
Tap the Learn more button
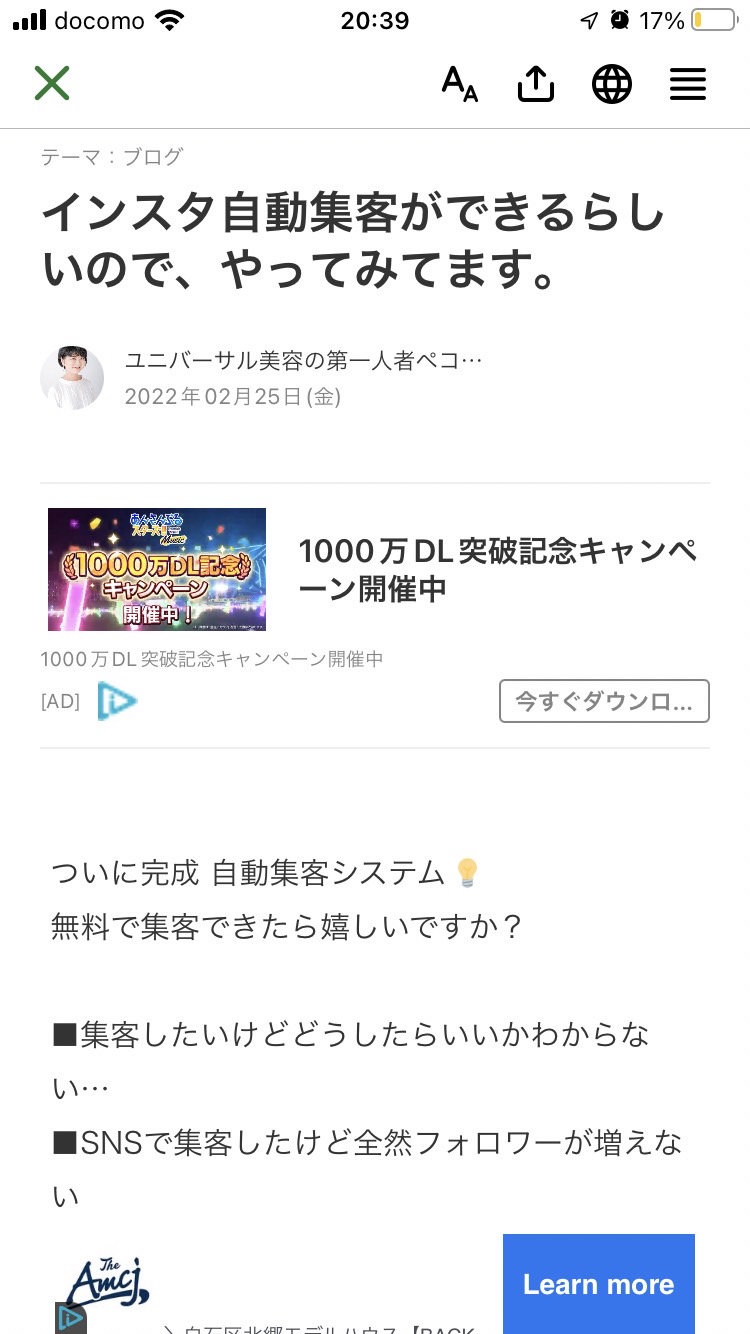(x=599, y=1284)
